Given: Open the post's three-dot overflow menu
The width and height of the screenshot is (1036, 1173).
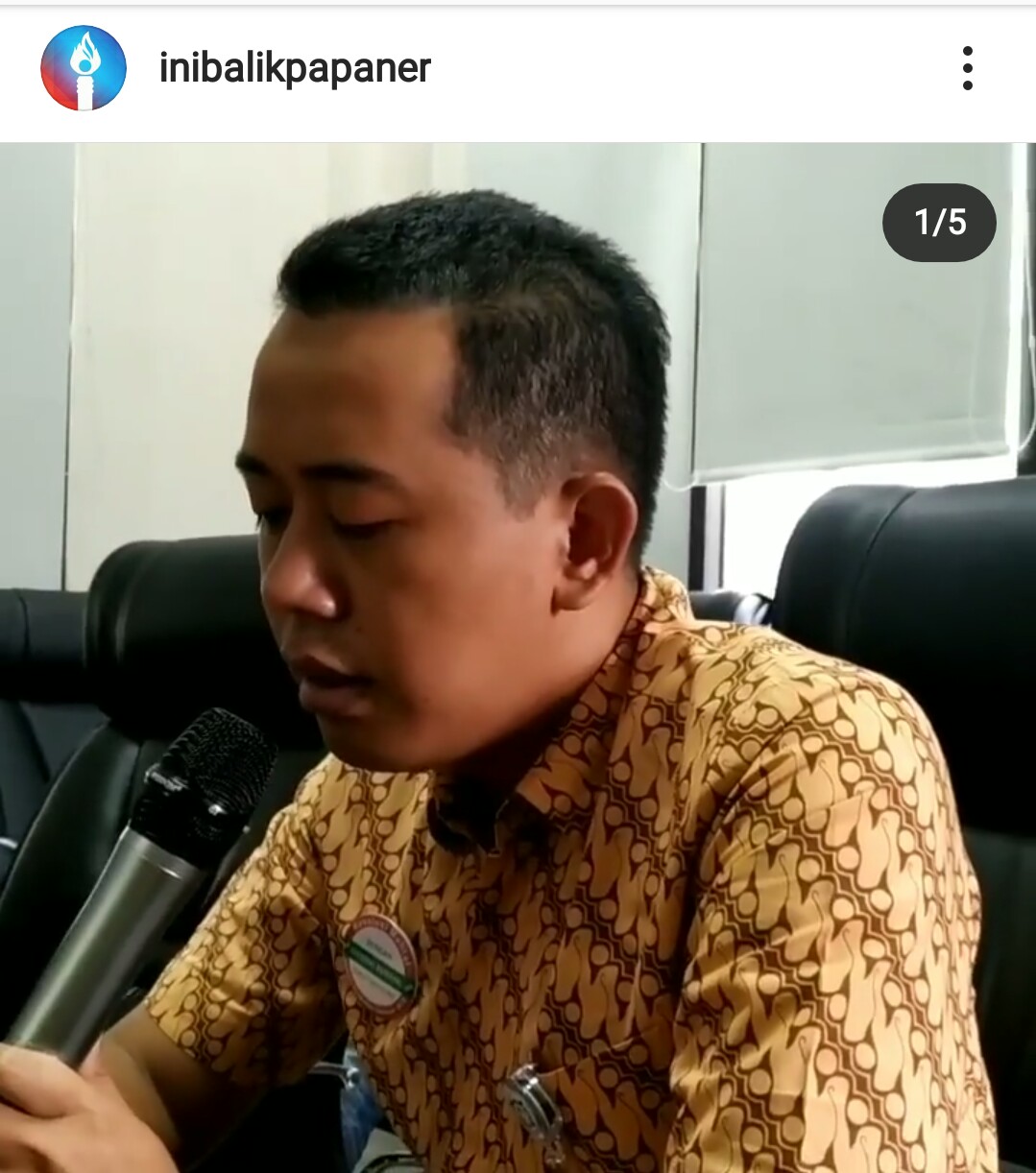Looking at the screenshot, I should click(x=967, y=68).
